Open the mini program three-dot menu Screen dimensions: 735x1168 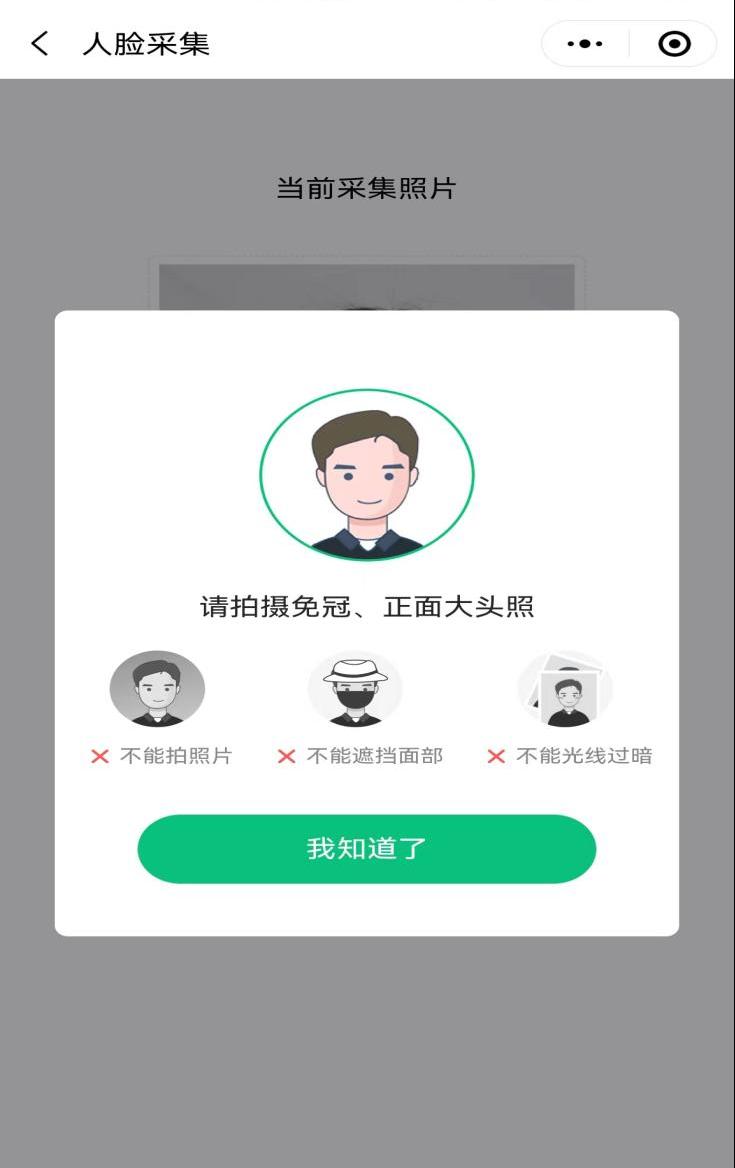(x=585, y=44)
